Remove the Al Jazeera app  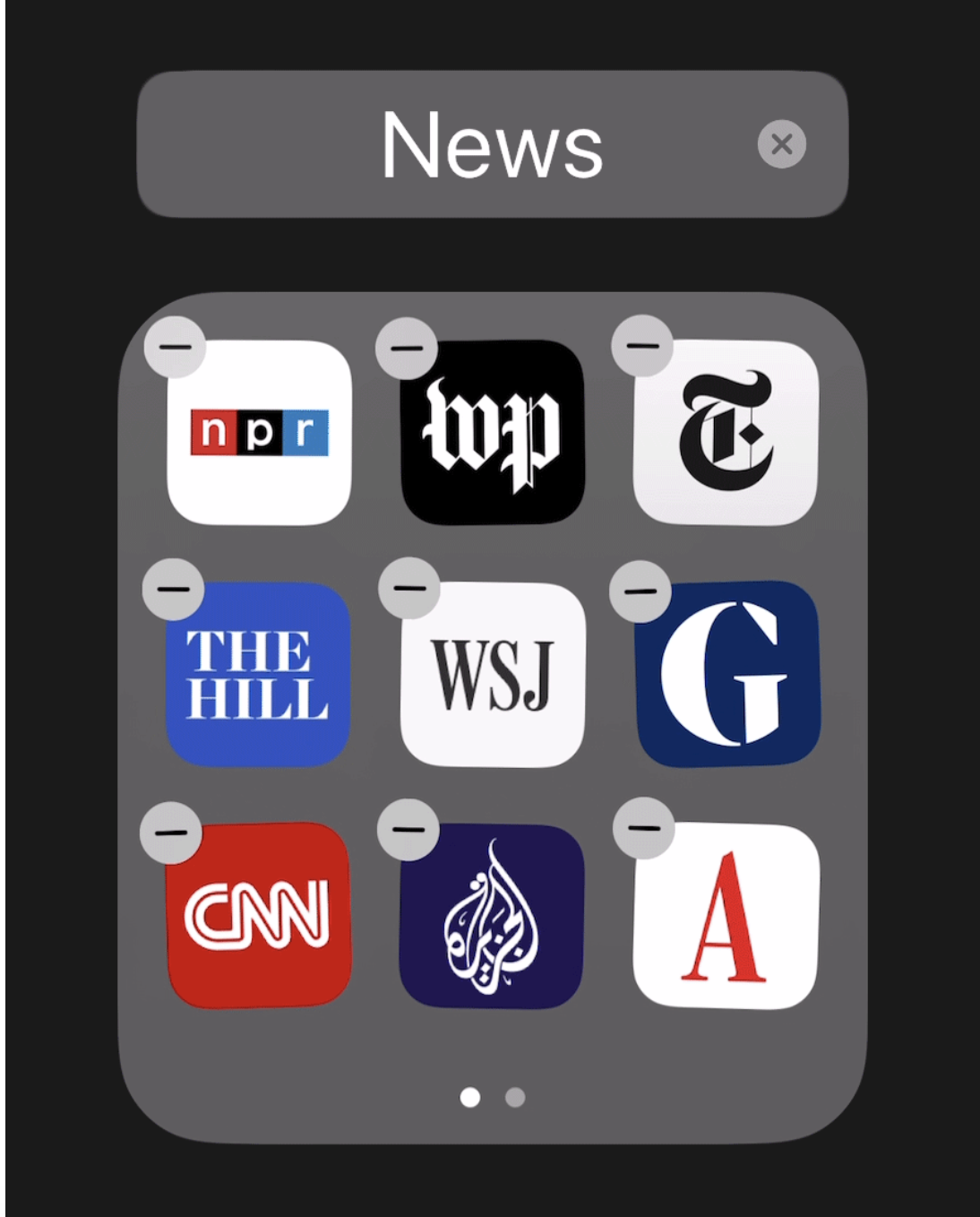pos(408,830)
